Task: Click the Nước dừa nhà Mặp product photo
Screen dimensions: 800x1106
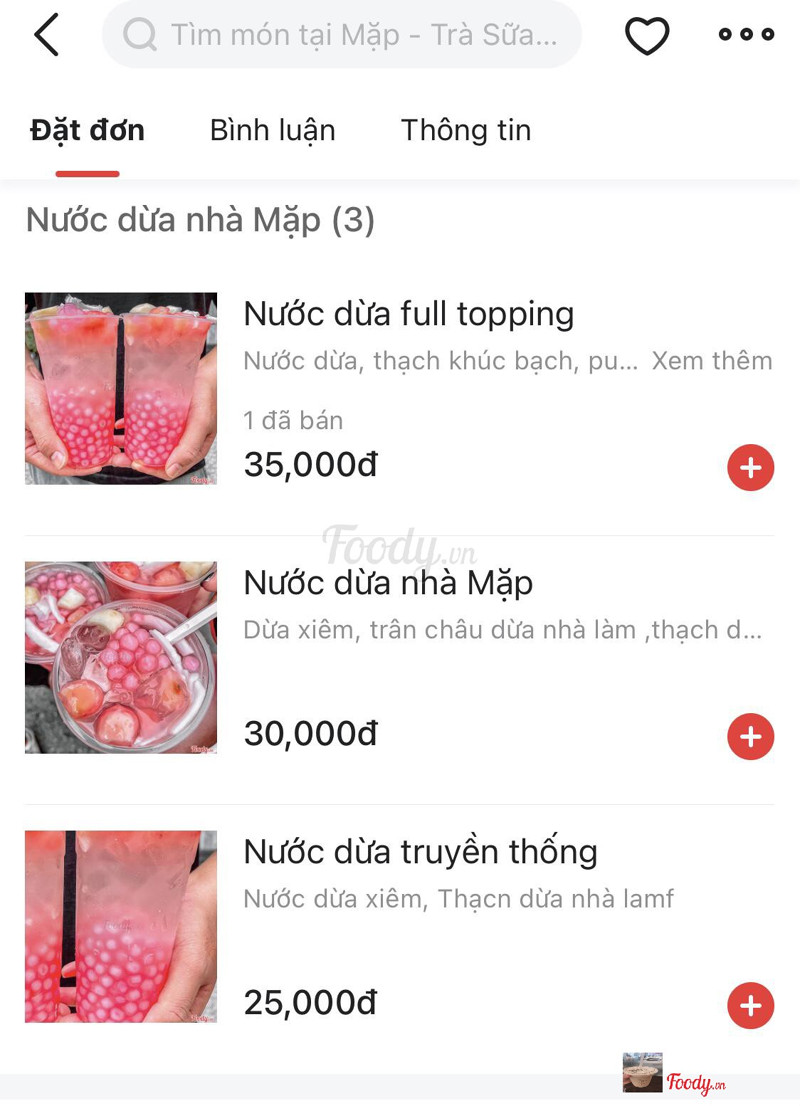Action: (x=120, y=658)
